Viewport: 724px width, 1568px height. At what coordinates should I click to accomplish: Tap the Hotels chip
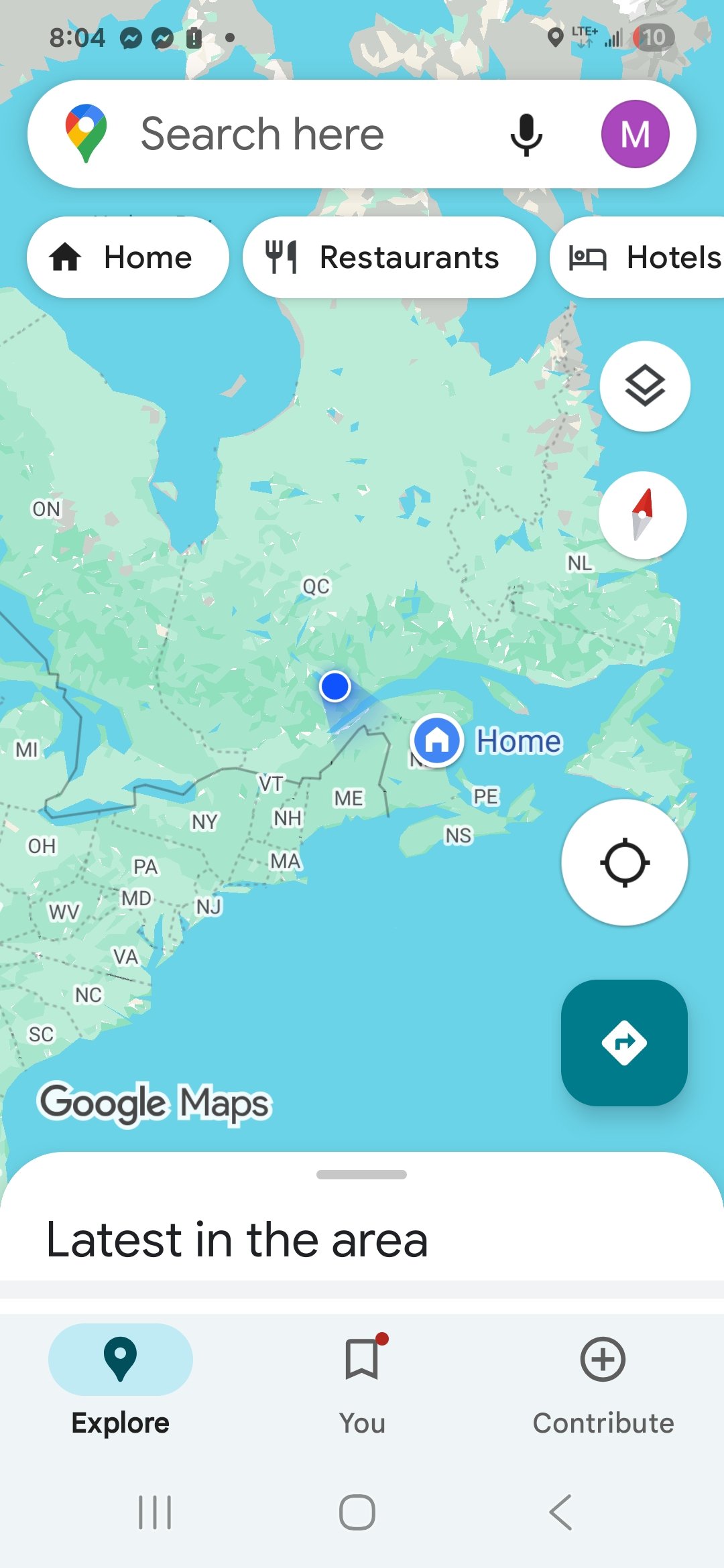(638, 257)
